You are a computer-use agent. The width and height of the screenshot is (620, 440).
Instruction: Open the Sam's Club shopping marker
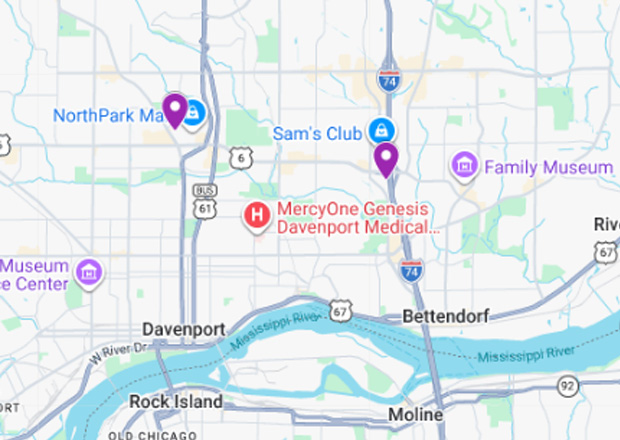[x=380, y=131]
